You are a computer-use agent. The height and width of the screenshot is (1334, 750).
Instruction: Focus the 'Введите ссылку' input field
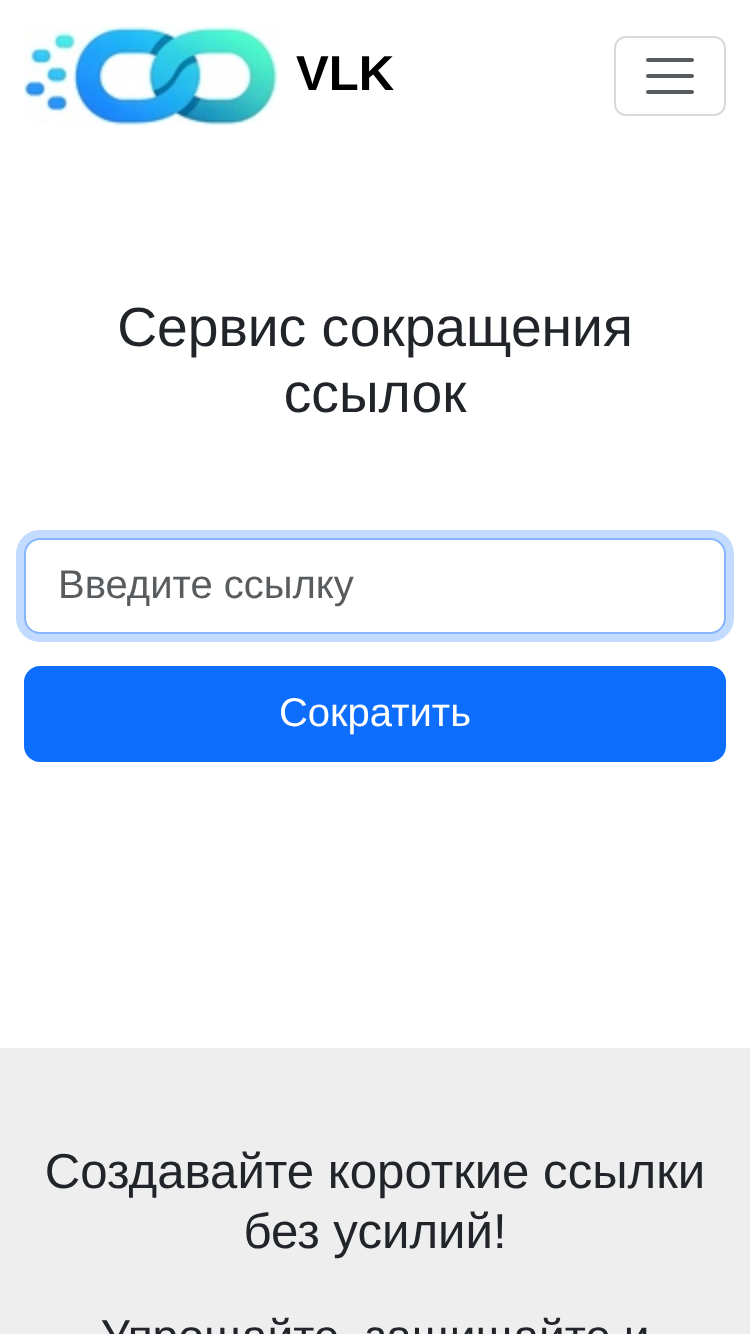[x=375, y=586]
